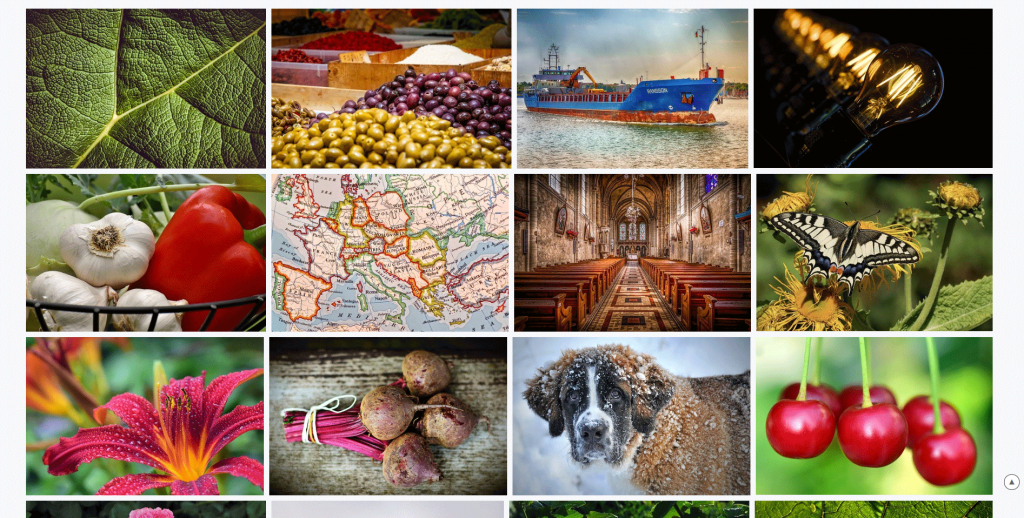Open the blue cargo ship photo

tap(632, 88)
